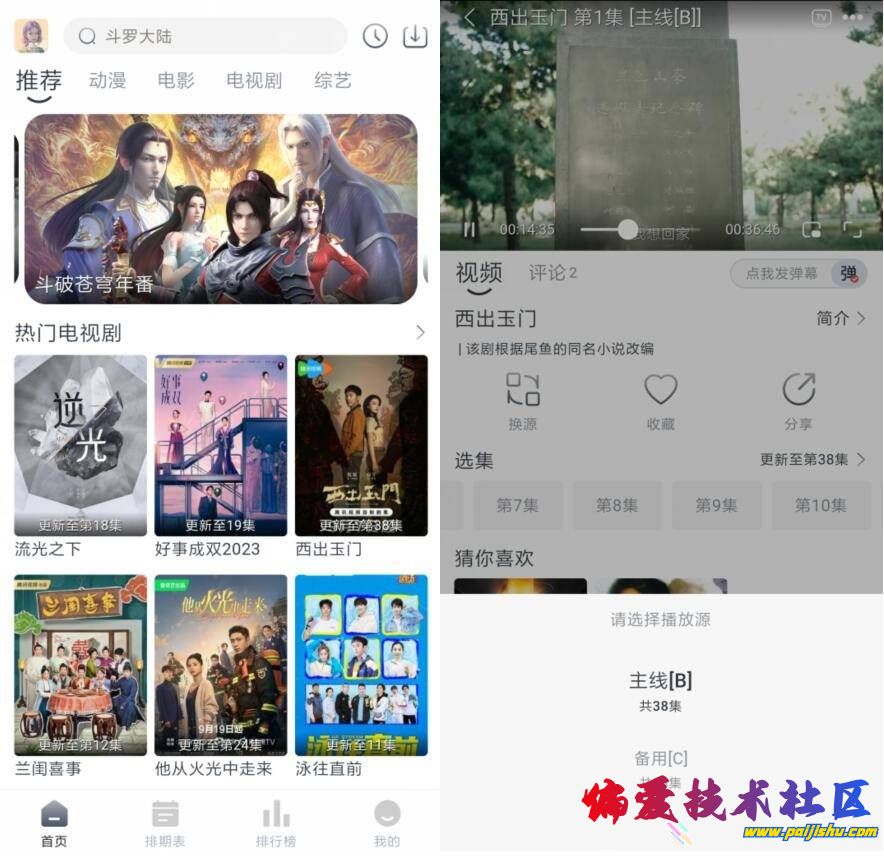This screenshot has height=856, width=884.
Task: Go to the 排行榜 tab
Action: click(276, 823)
